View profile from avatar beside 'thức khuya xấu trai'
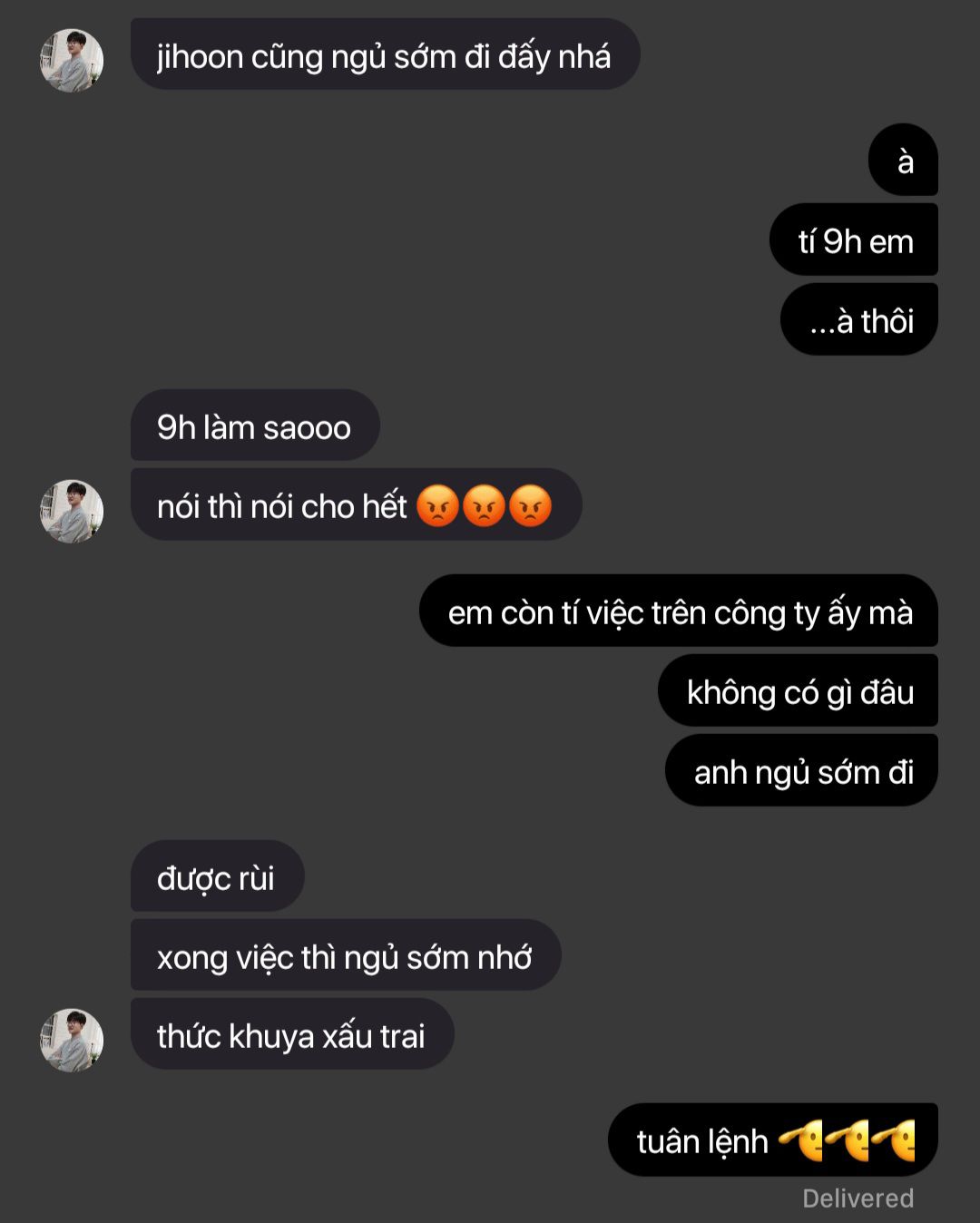This screenshot has height=1223, width=980. click(x=72, y=1039)
